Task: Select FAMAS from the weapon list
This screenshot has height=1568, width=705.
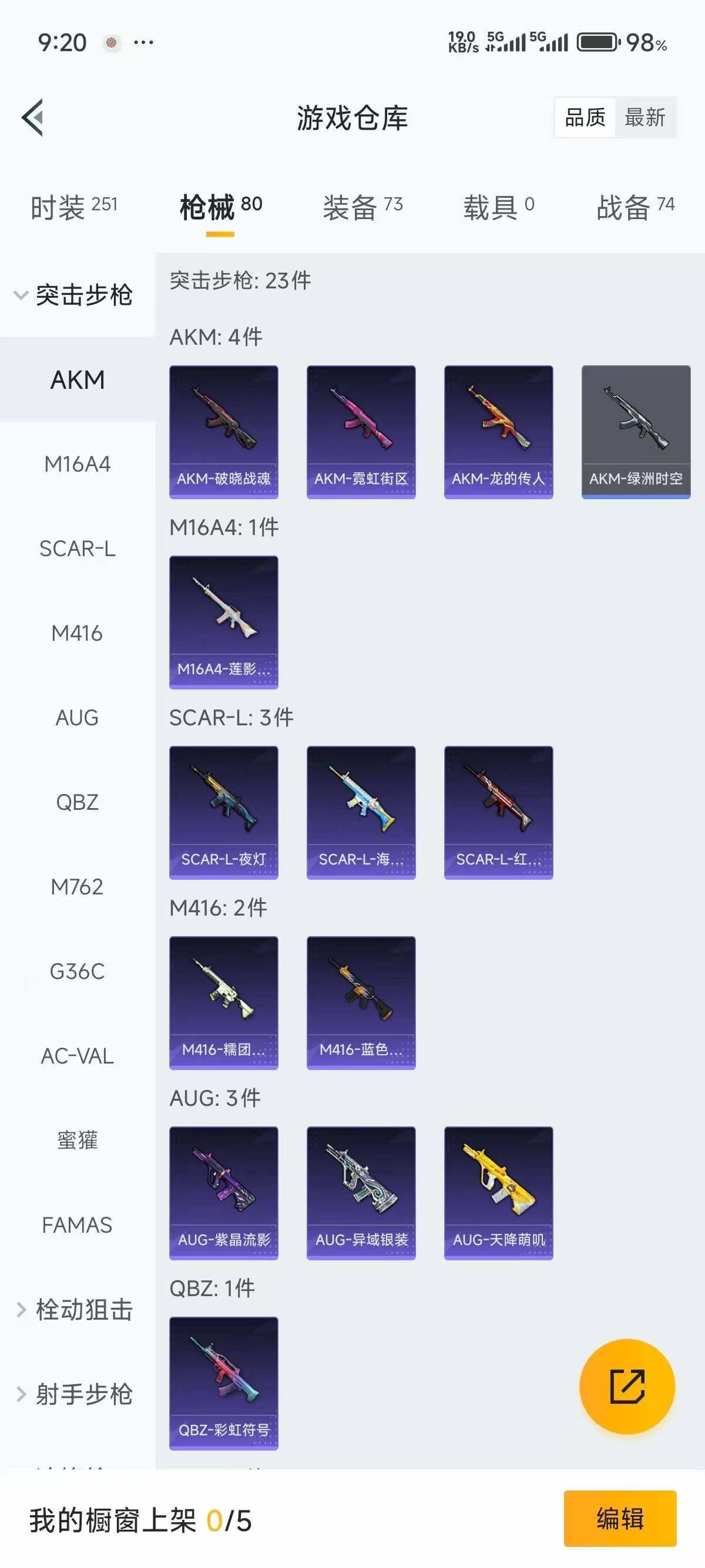Action: [x=78, y=1224]
